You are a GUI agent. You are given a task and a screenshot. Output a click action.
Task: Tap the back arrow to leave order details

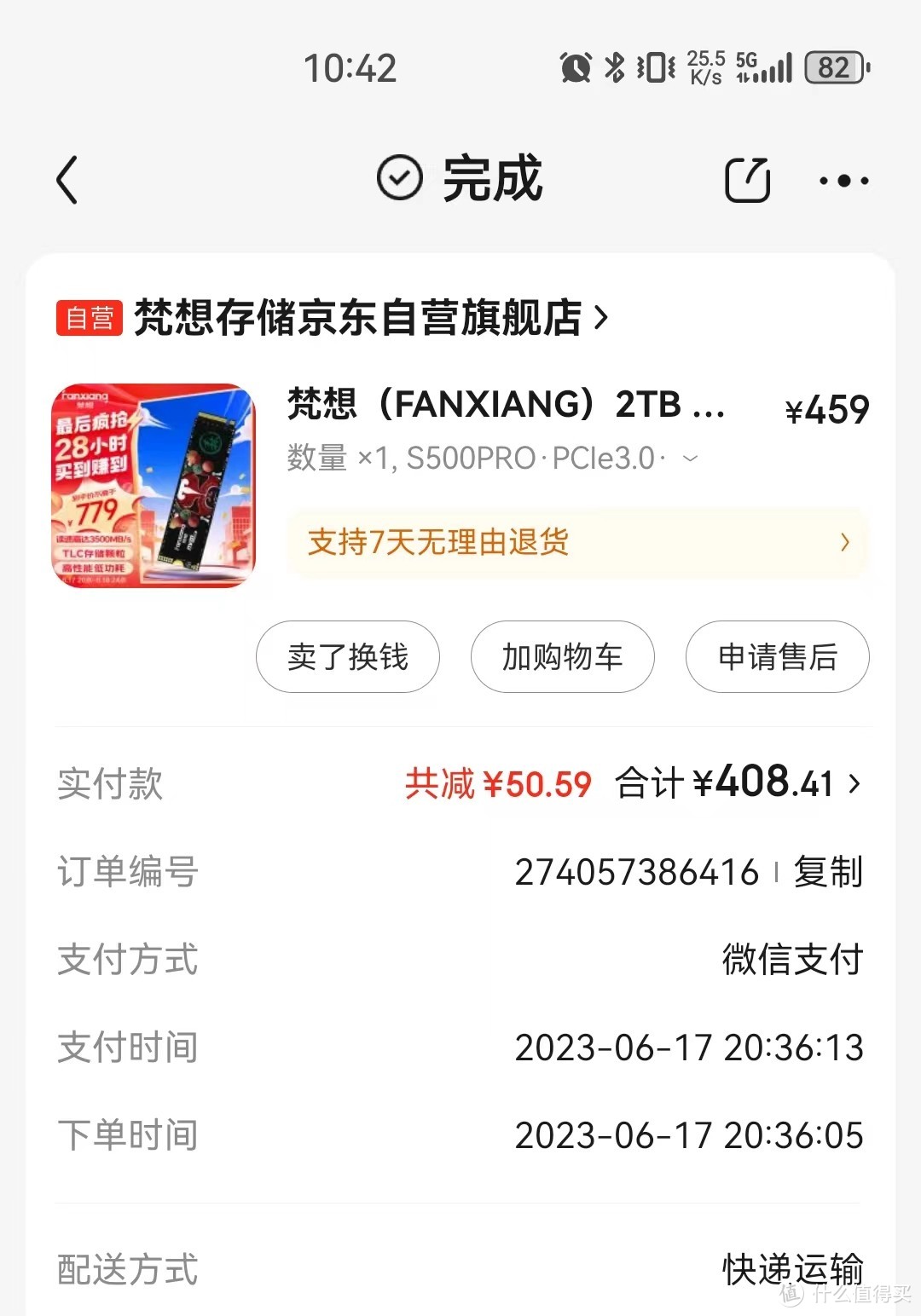coord(68,180)
